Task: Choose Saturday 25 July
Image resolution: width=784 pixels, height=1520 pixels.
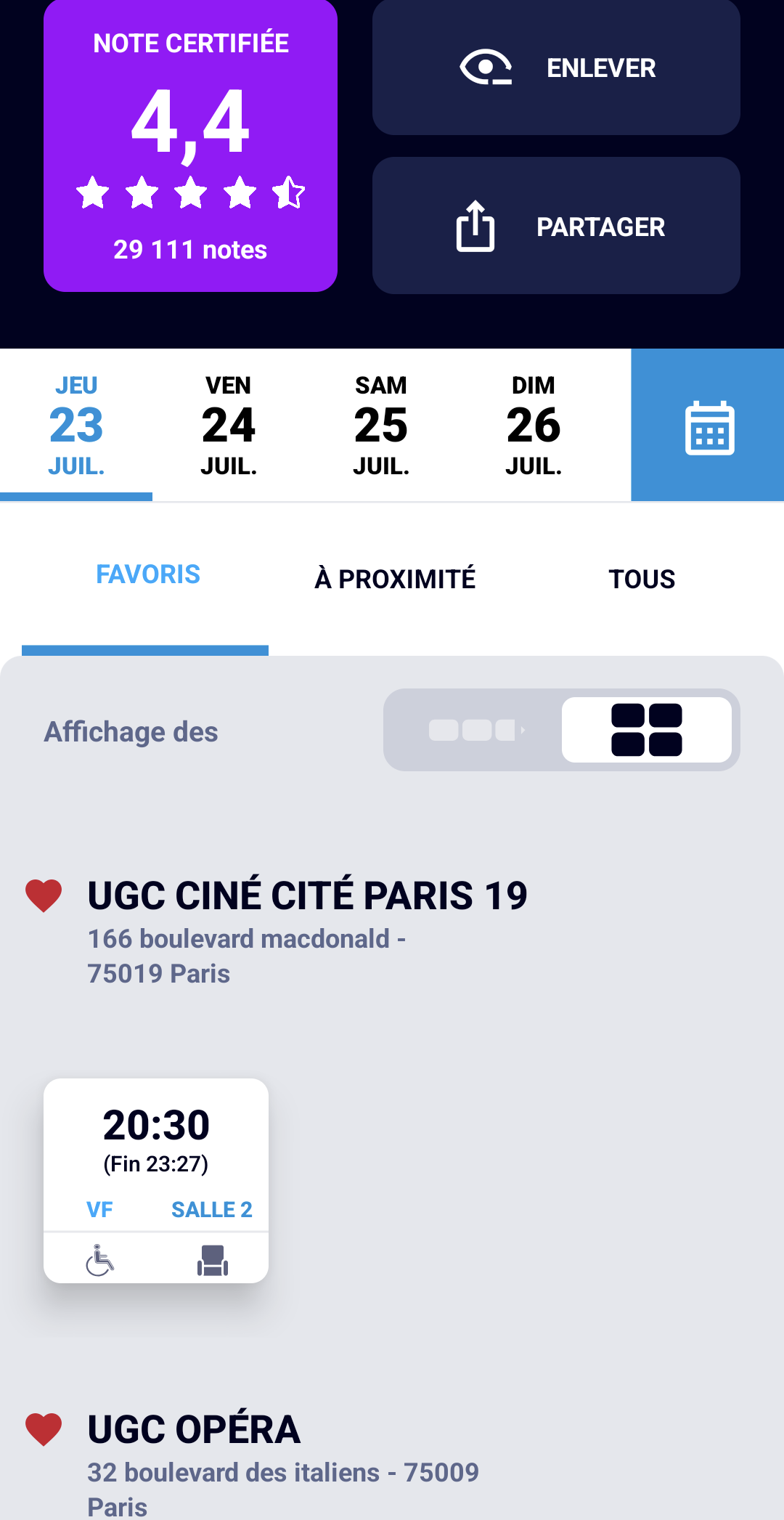Action: click(381, 425)
